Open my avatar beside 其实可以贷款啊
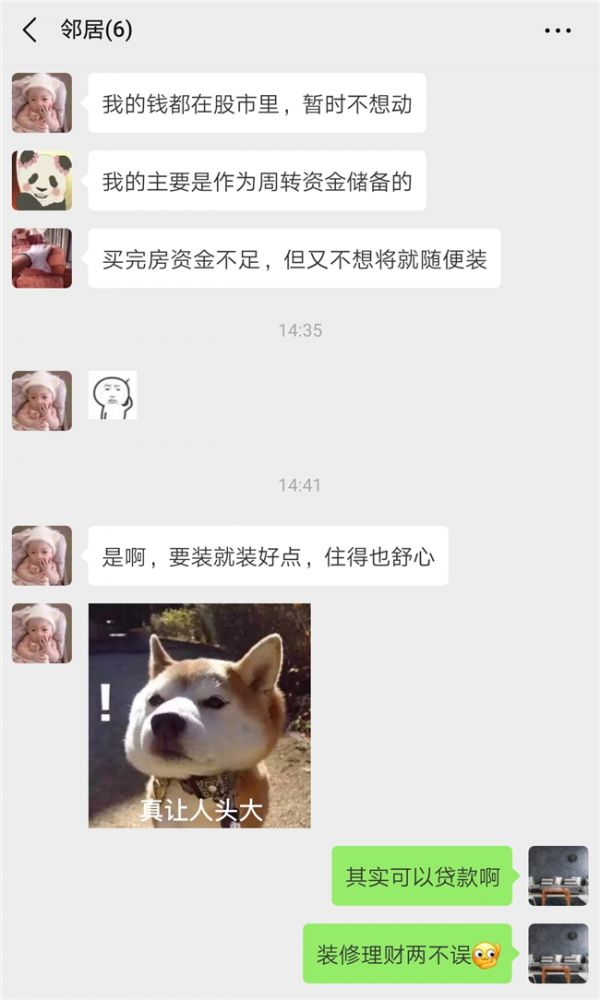Image resolution: width=600 pixels, height=1000 pixels. point(558,876)
